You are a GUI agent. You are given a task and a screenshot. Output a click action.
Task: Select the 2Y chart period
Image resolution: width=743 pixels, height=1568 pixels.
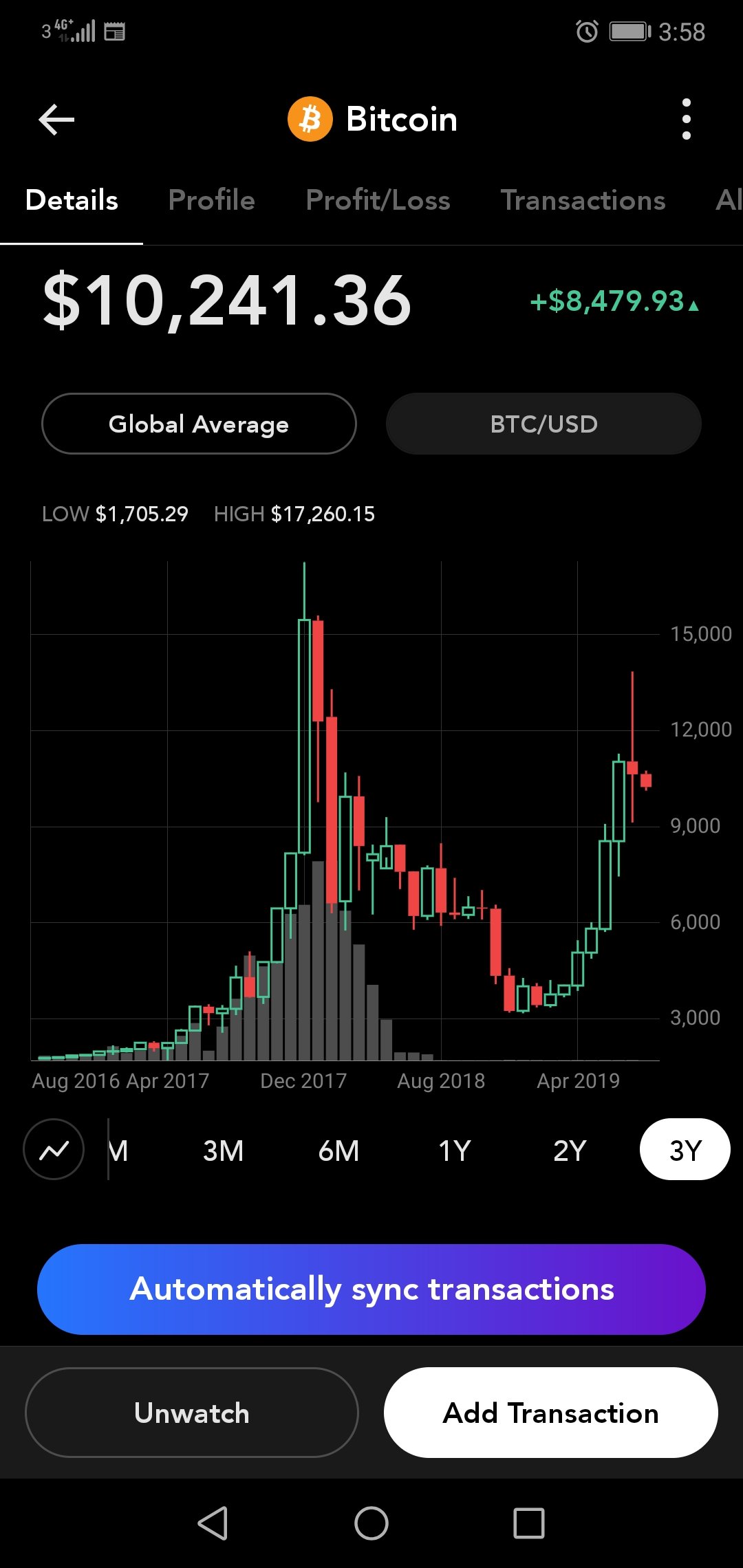pos(570,1151)
